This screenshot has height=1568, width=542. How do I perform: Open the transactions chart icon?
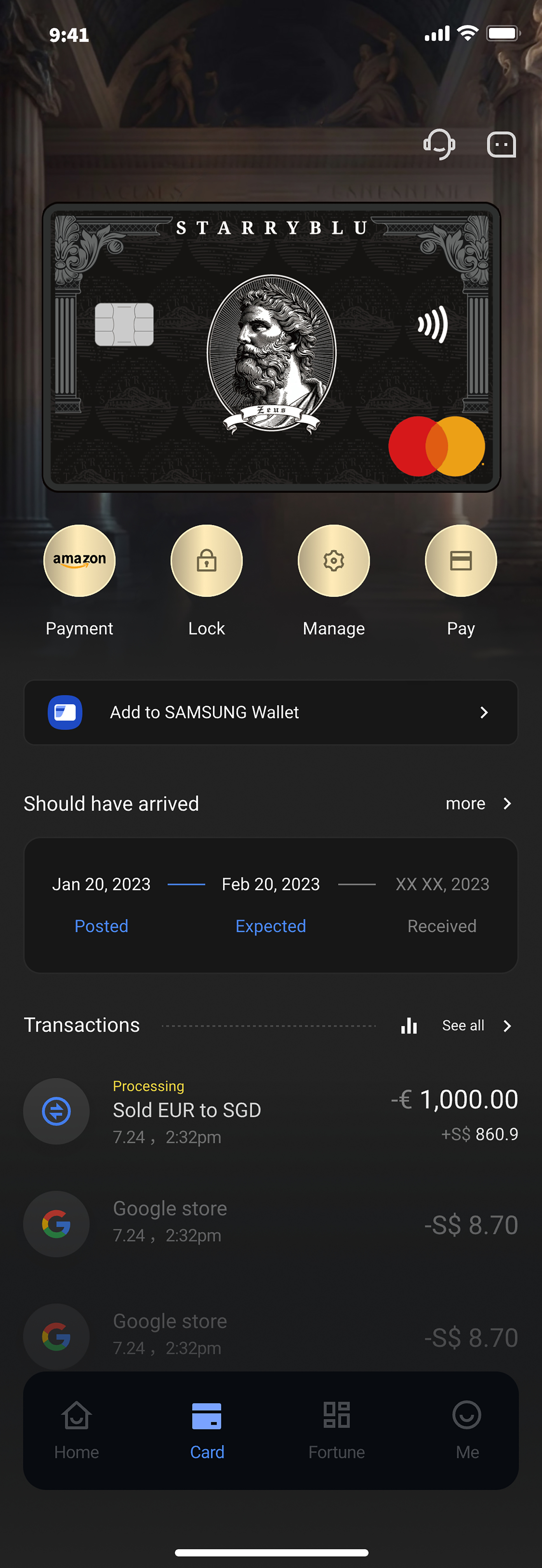(x=409, y=1026)
